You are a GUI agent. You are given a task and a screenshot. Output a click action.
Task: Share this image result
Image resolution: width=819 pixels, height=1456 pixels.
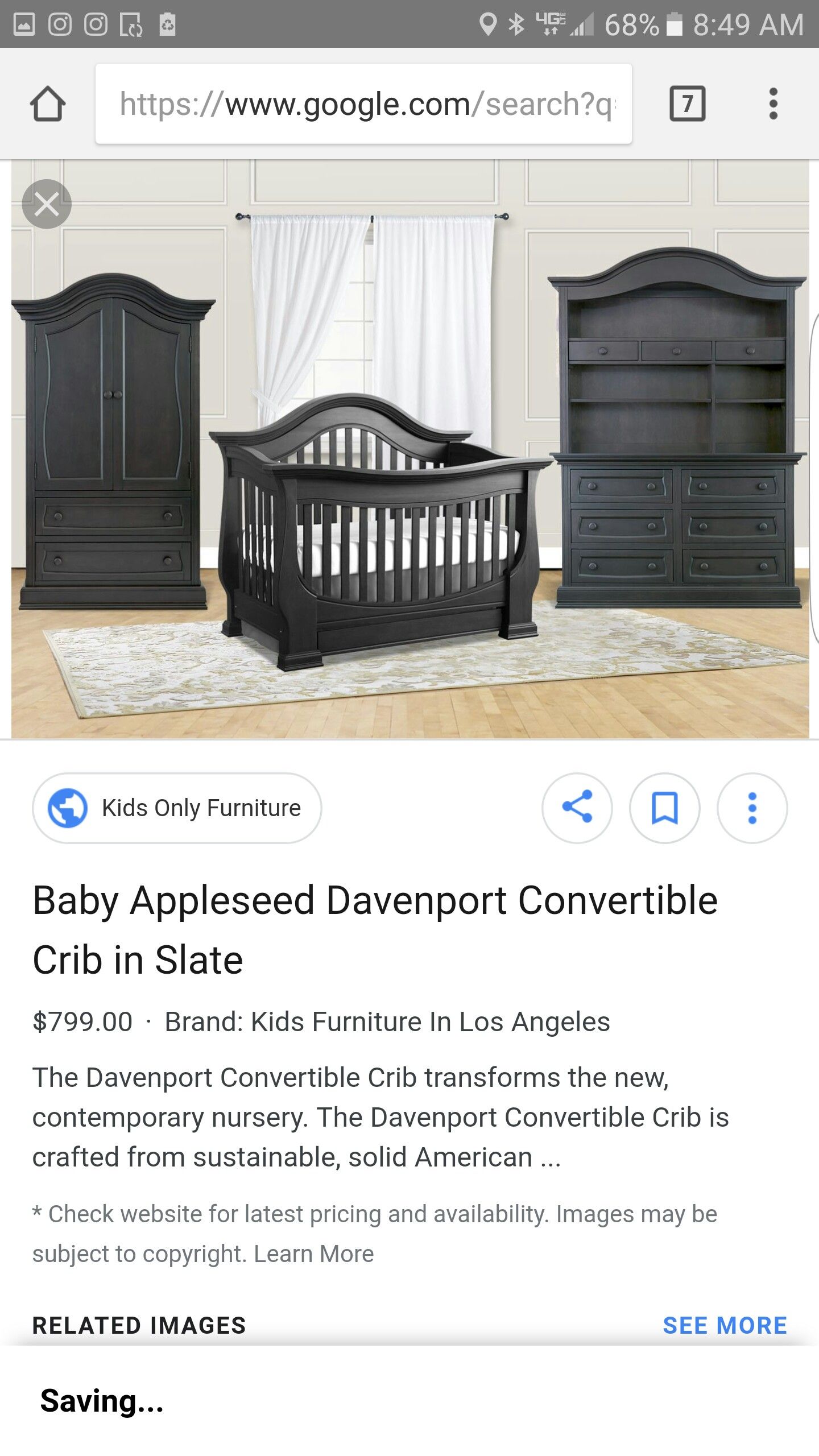577,808
